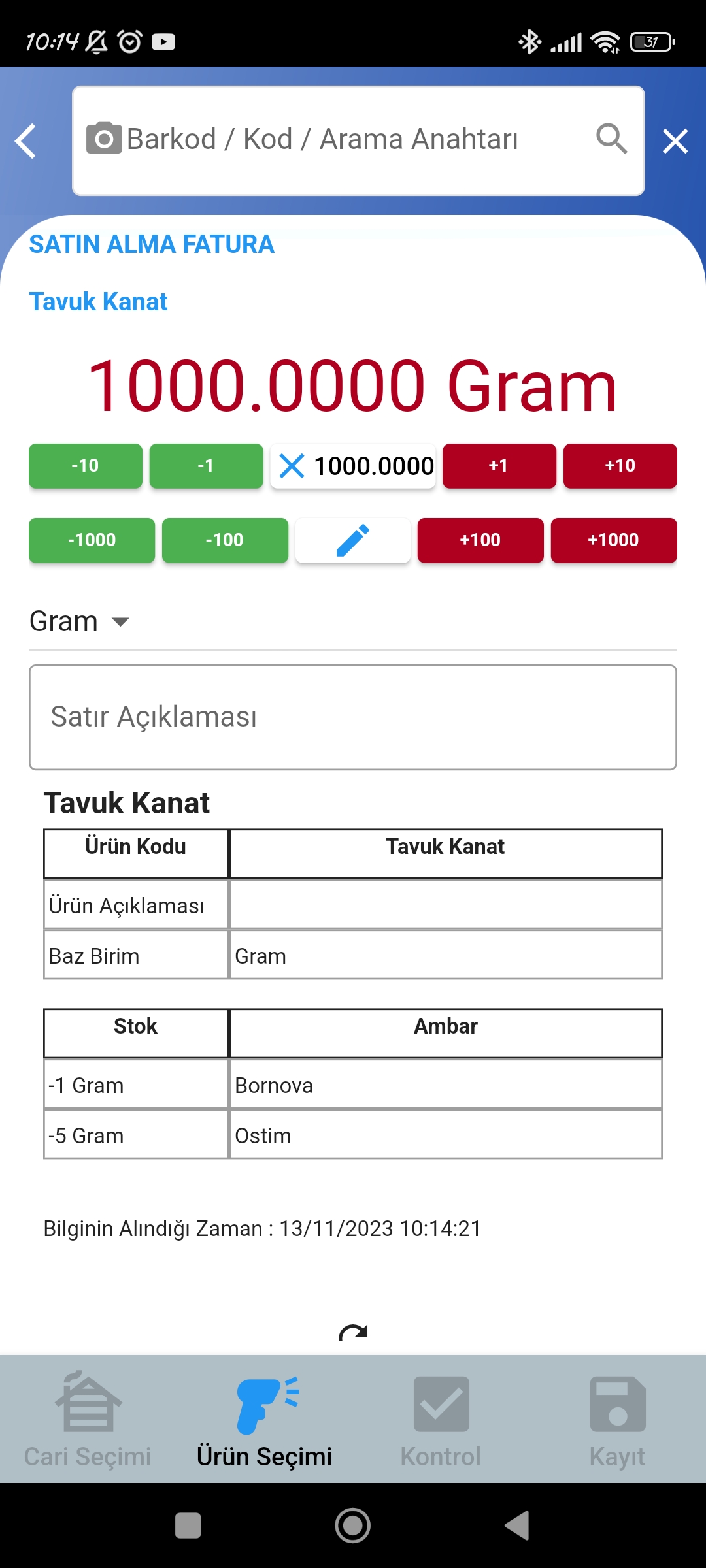Viewport: 706px width, 1568px height.
Task: Tap the Satır Açıklaması text field
Action: coord(353,717)
